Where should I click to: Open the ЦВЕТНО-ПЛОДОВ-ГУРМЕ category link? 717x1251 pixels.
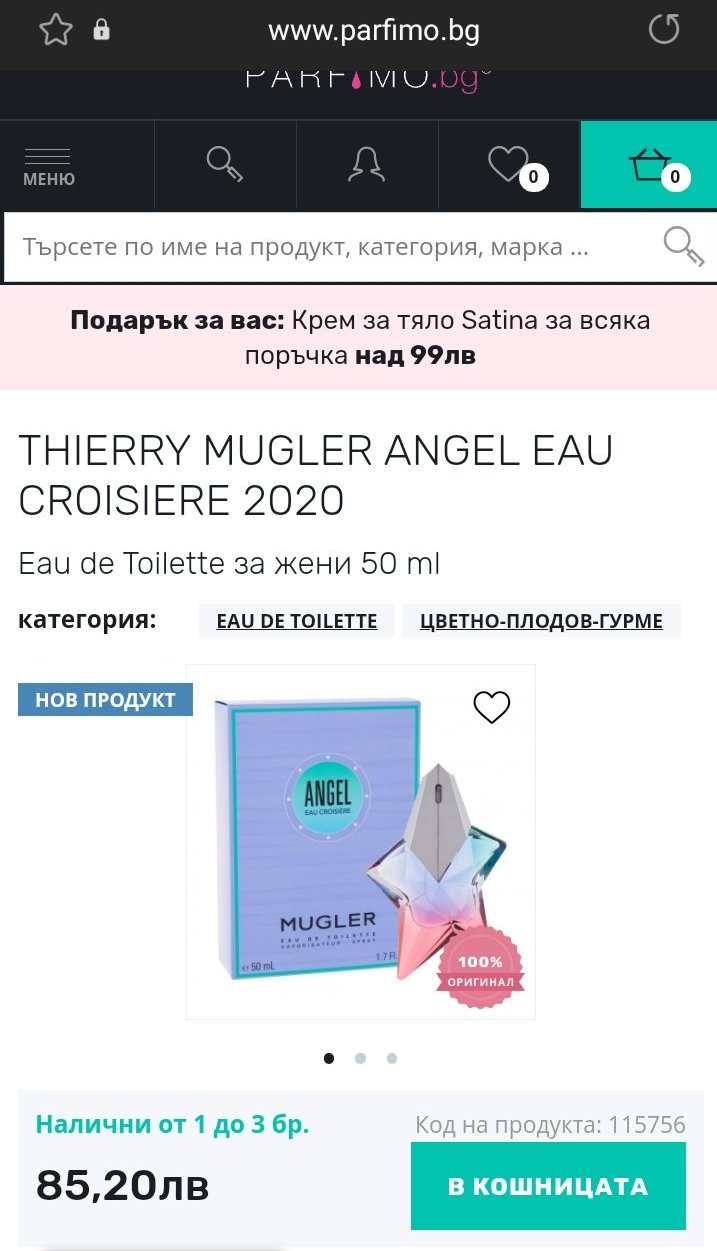tap(541, 621)
